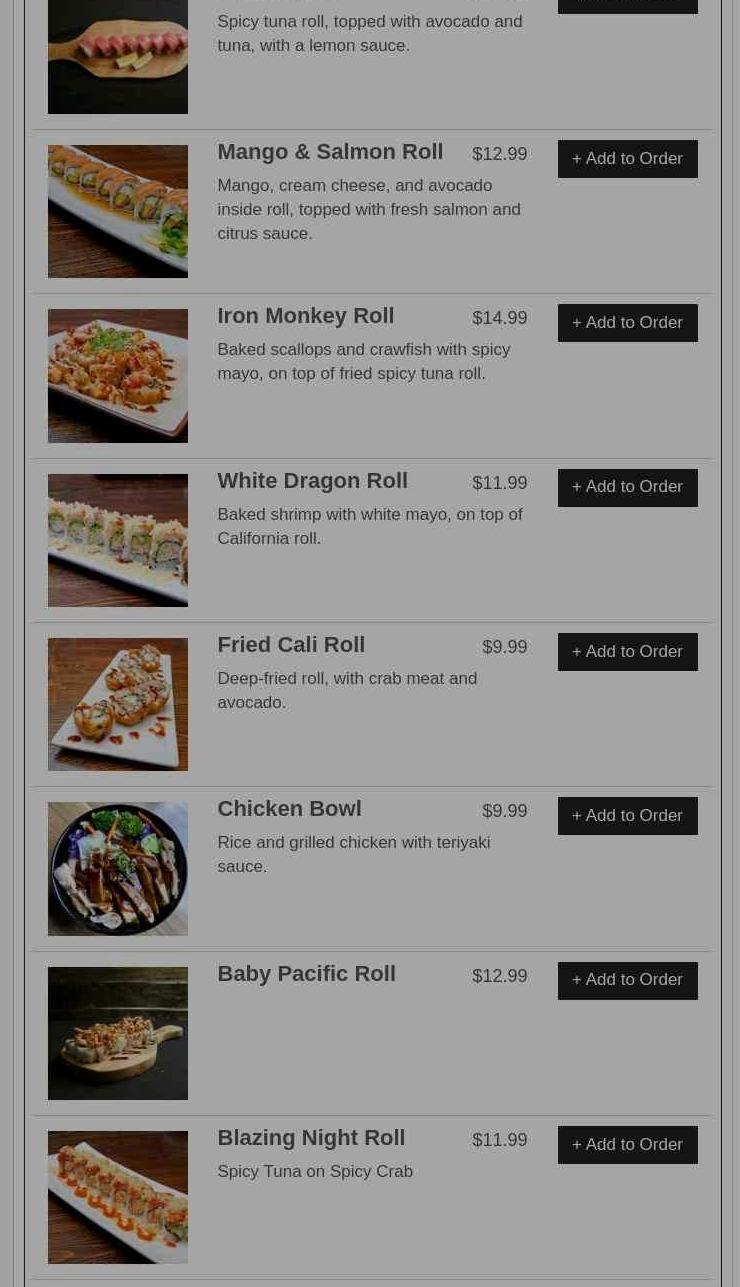Add Baby Pacific Roll to order

click(x=627, y=980)
